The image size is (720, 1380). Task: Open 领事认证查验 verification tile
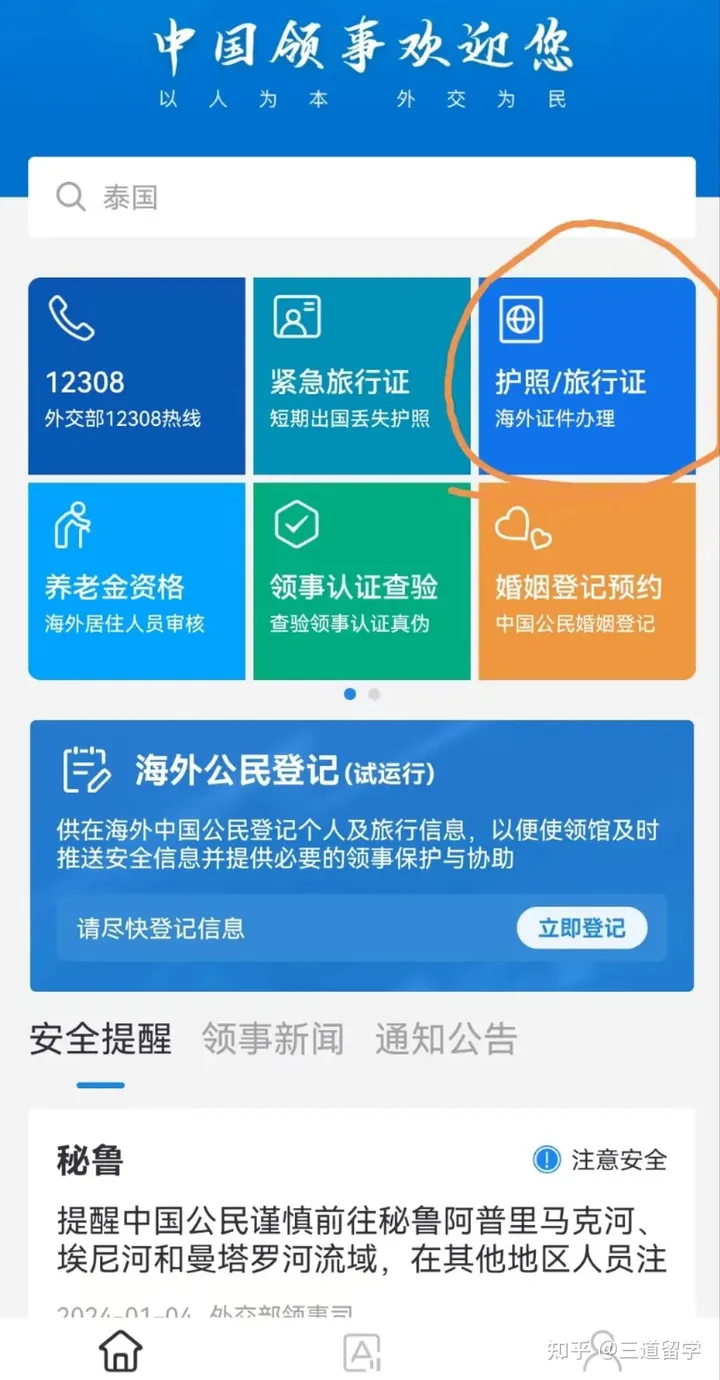(361, 581)
